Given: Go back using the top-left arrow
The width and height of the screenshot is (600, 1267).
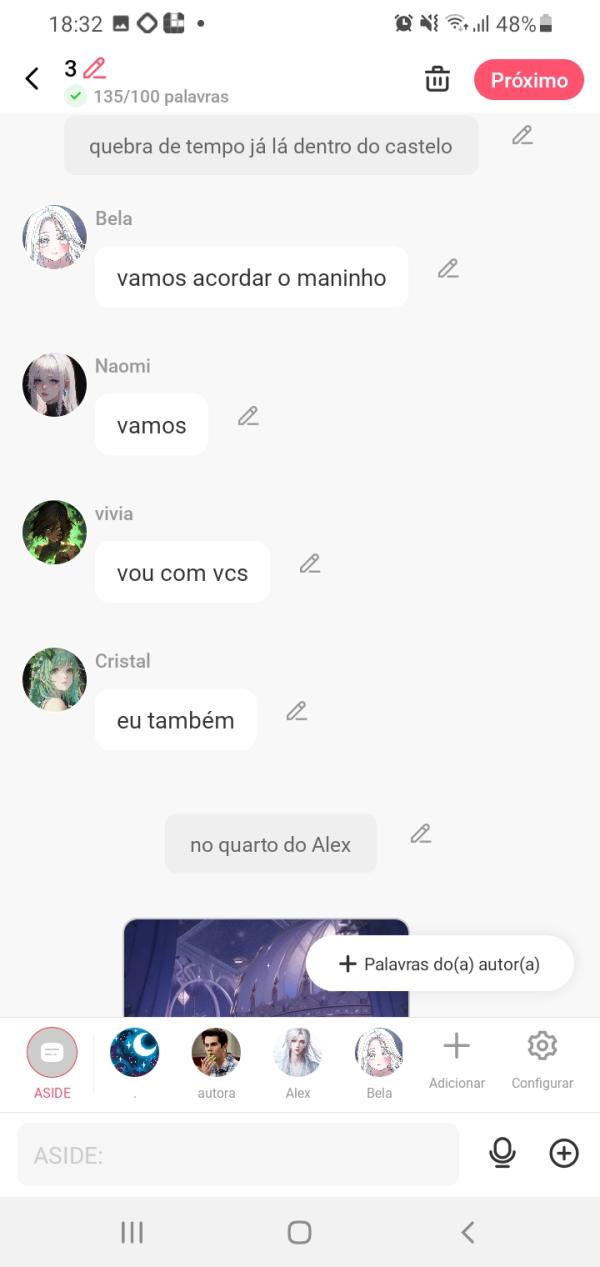Looking at the screenshot, I should click(32, 79).
